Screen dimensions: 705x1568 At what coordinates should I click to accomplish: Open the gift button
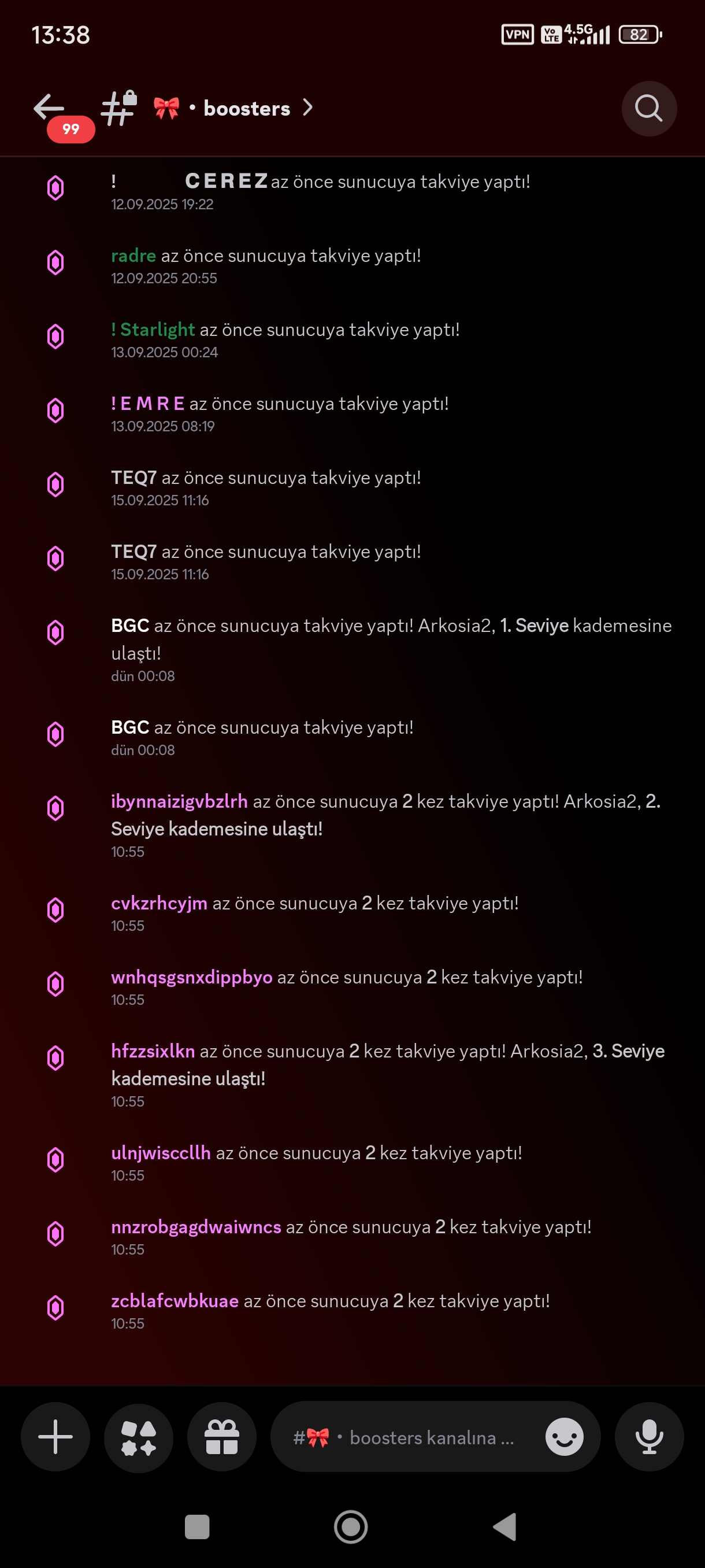point(221,1437)
